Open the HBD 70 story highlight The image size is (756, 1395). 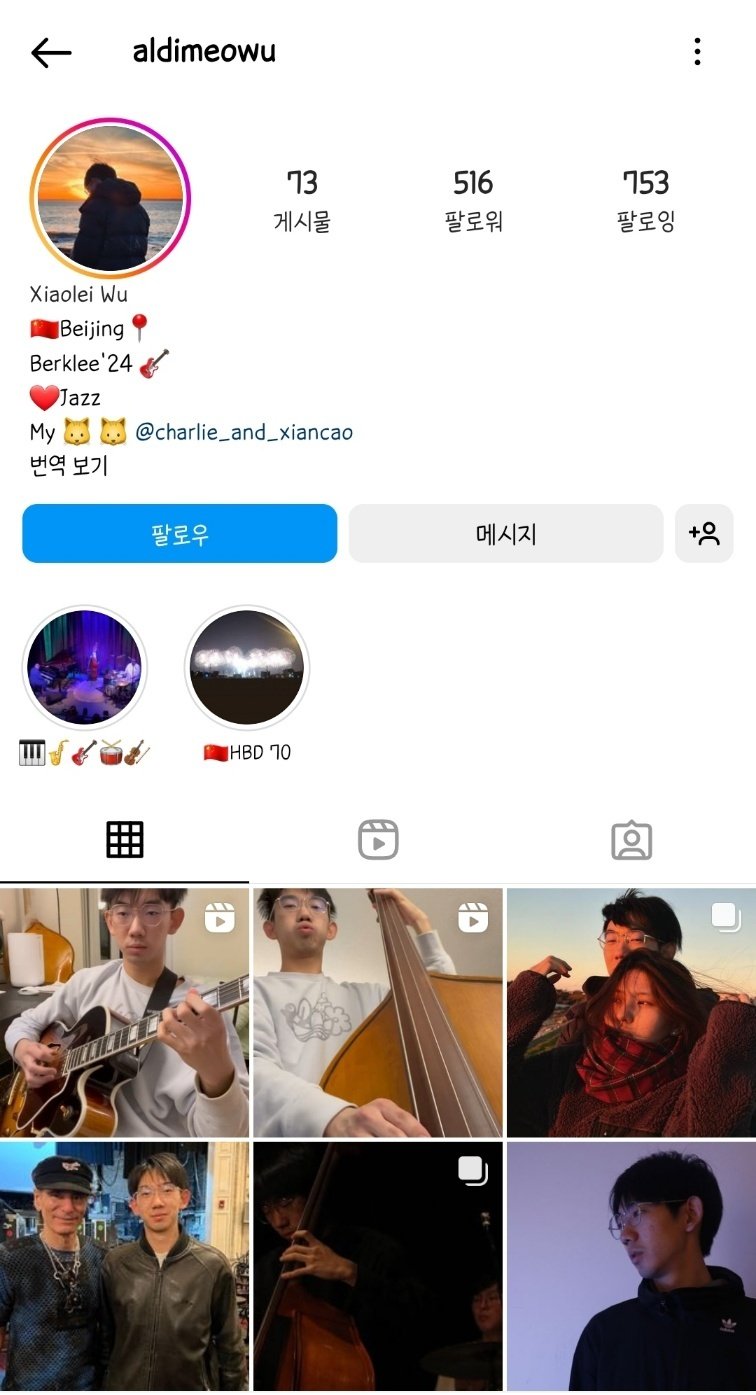pos(247,668)
